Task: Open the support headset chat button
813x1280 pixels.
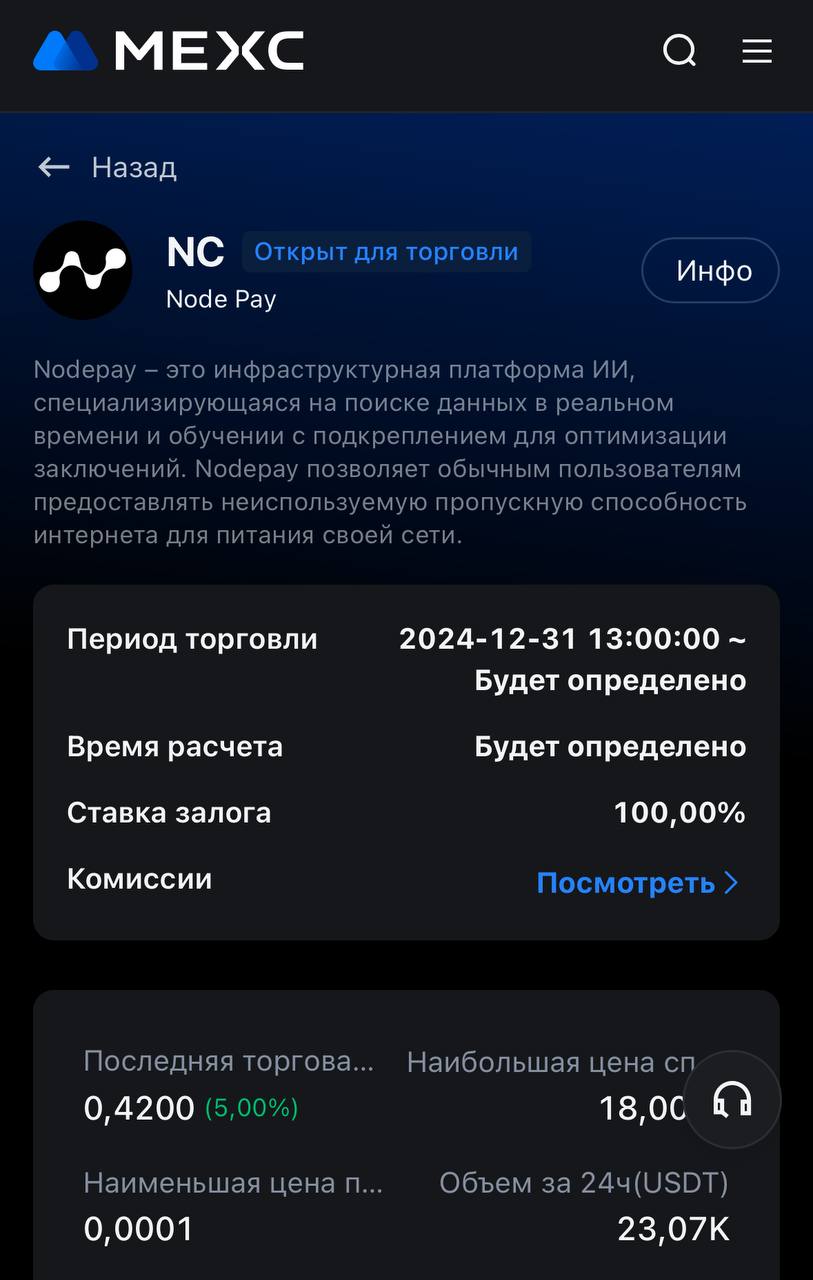Action: click(x=732, y=1099)
